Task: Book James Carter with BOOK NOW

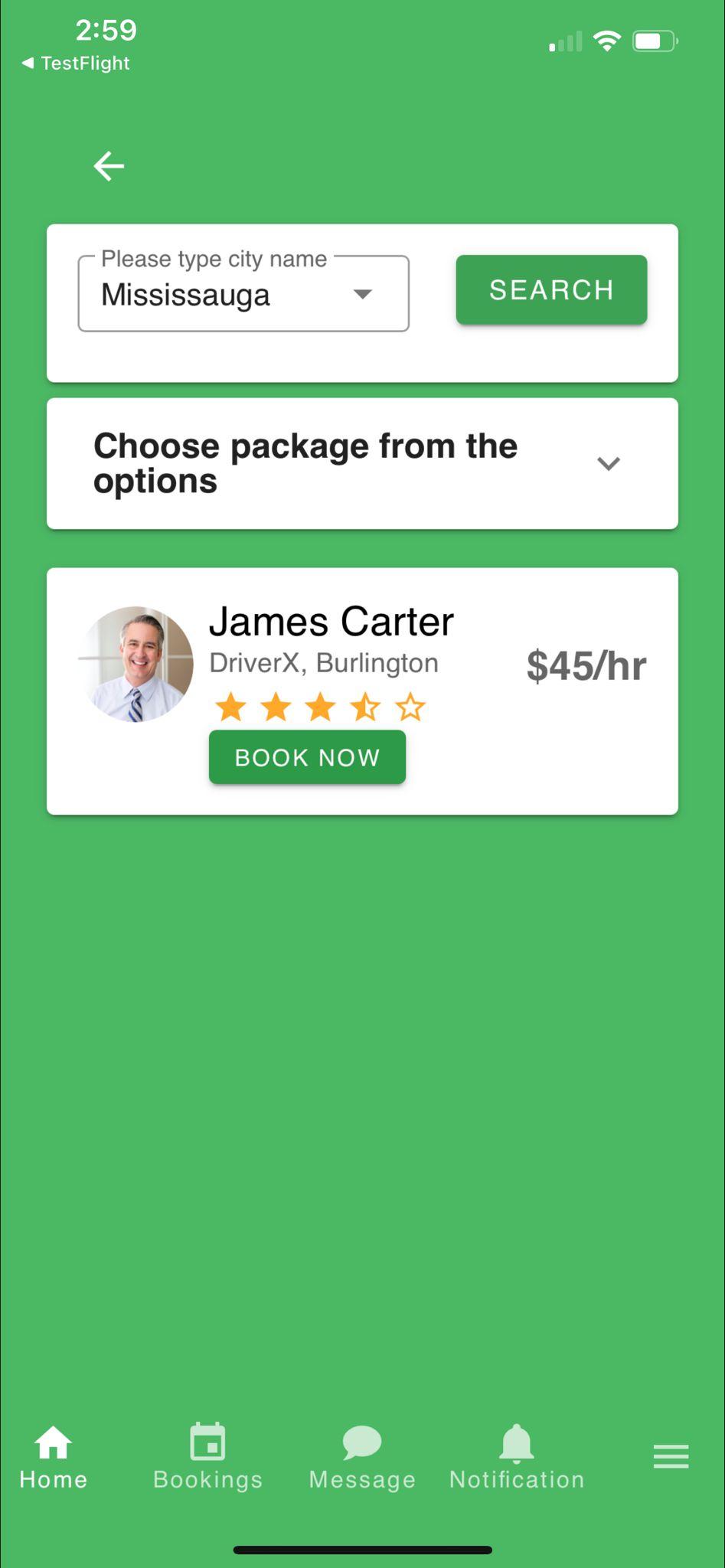Action: pos(307,756)
